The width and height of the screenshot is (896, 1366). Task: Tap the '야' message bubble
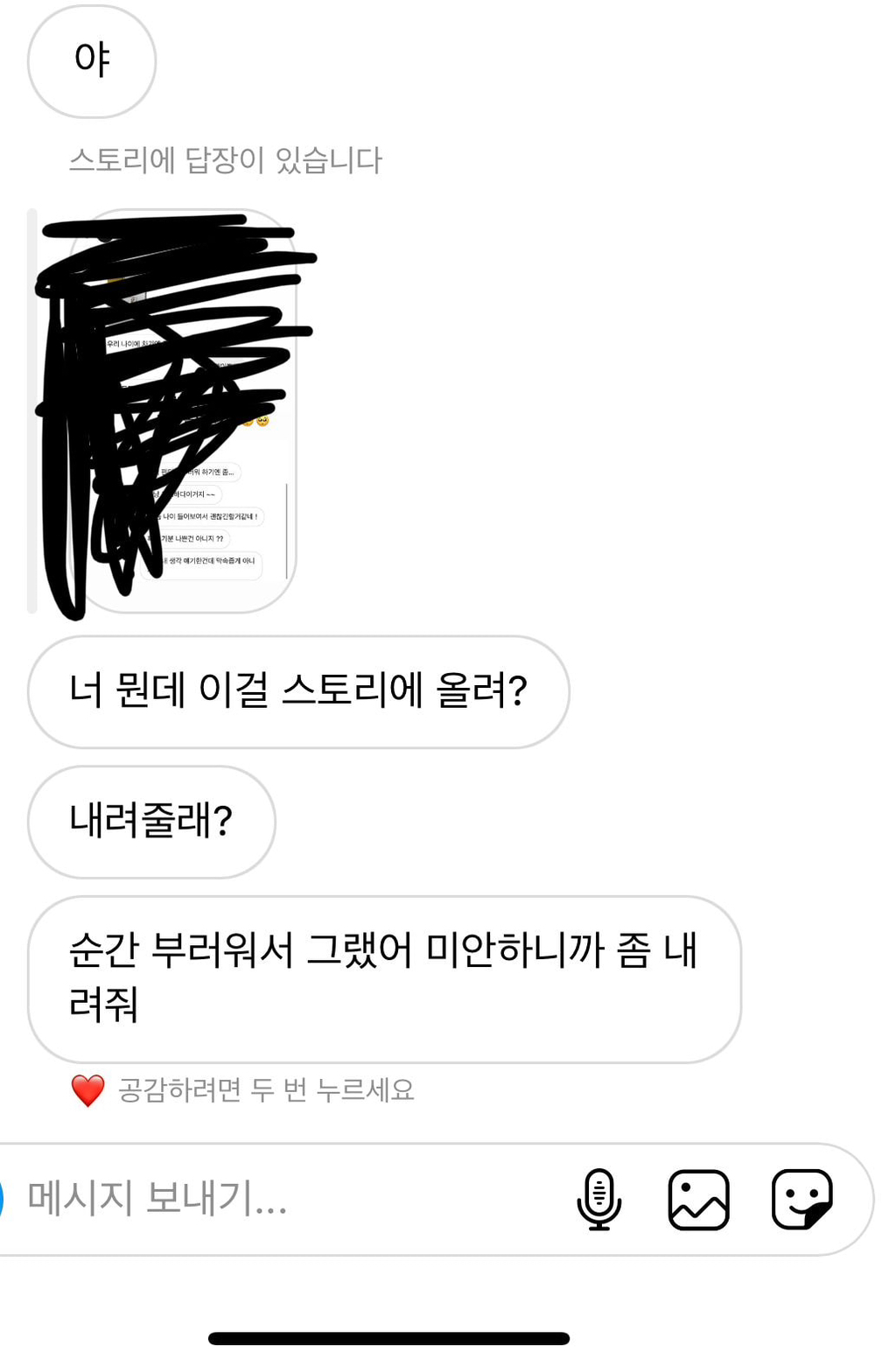point(91,61)
